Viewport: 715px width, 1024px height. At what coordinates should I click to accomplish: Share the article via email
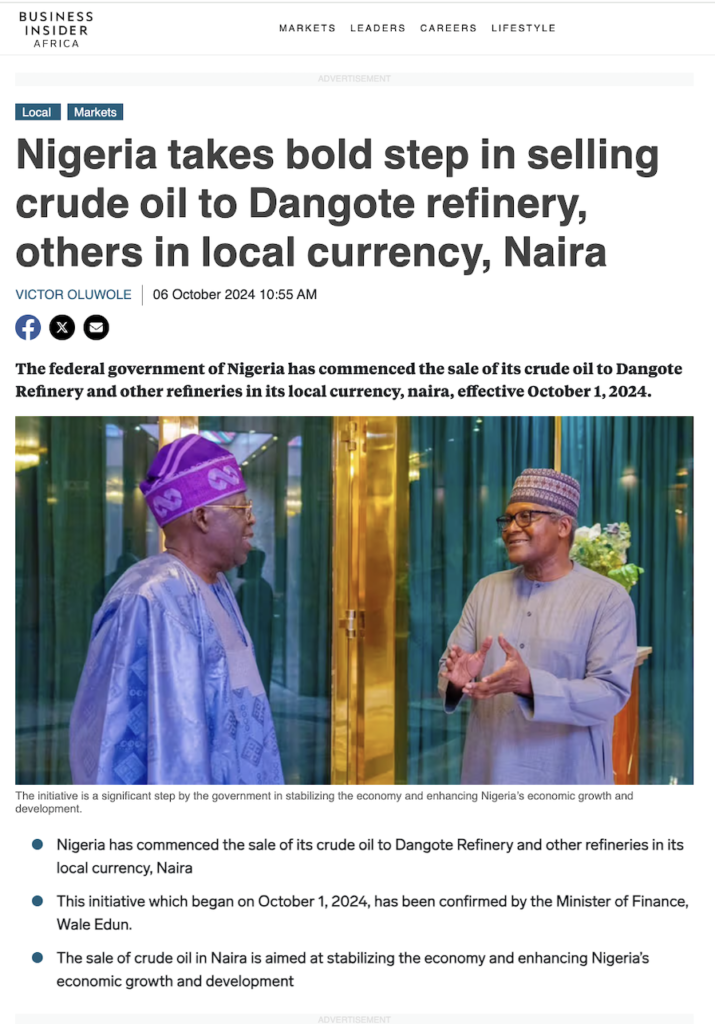pos(96,327)
